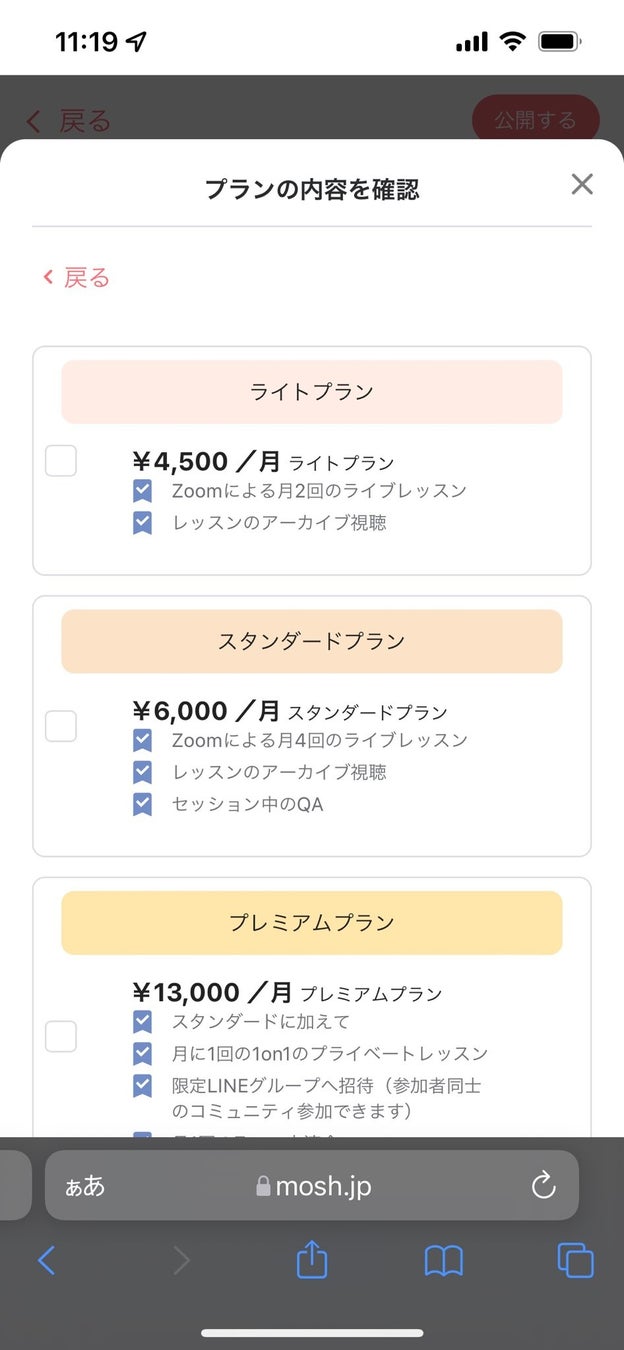Close the プランの内容を確認 dialog
Screen dimensions: 624x1350
pos(581,184)
